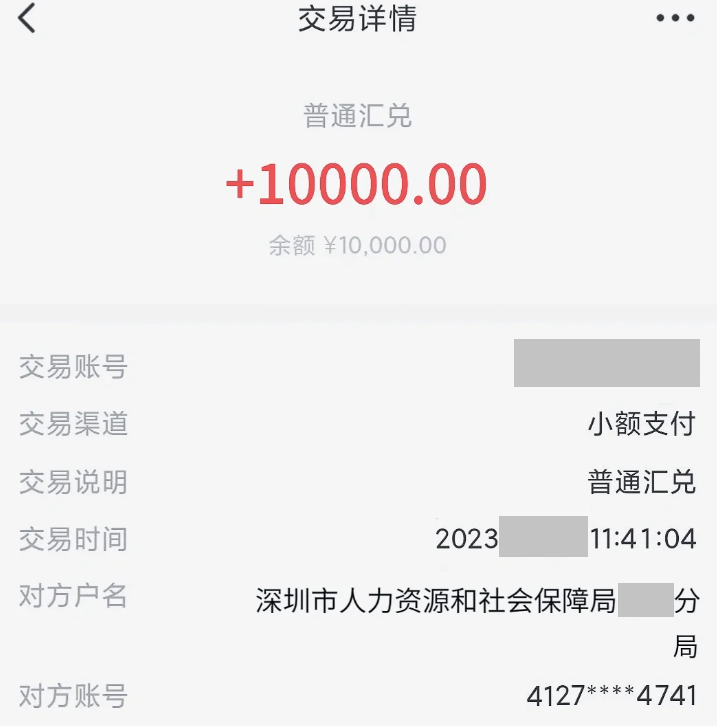This screenshot has width=717, height=726.
Task: Go back from transaction details
Action: [27, 18]
